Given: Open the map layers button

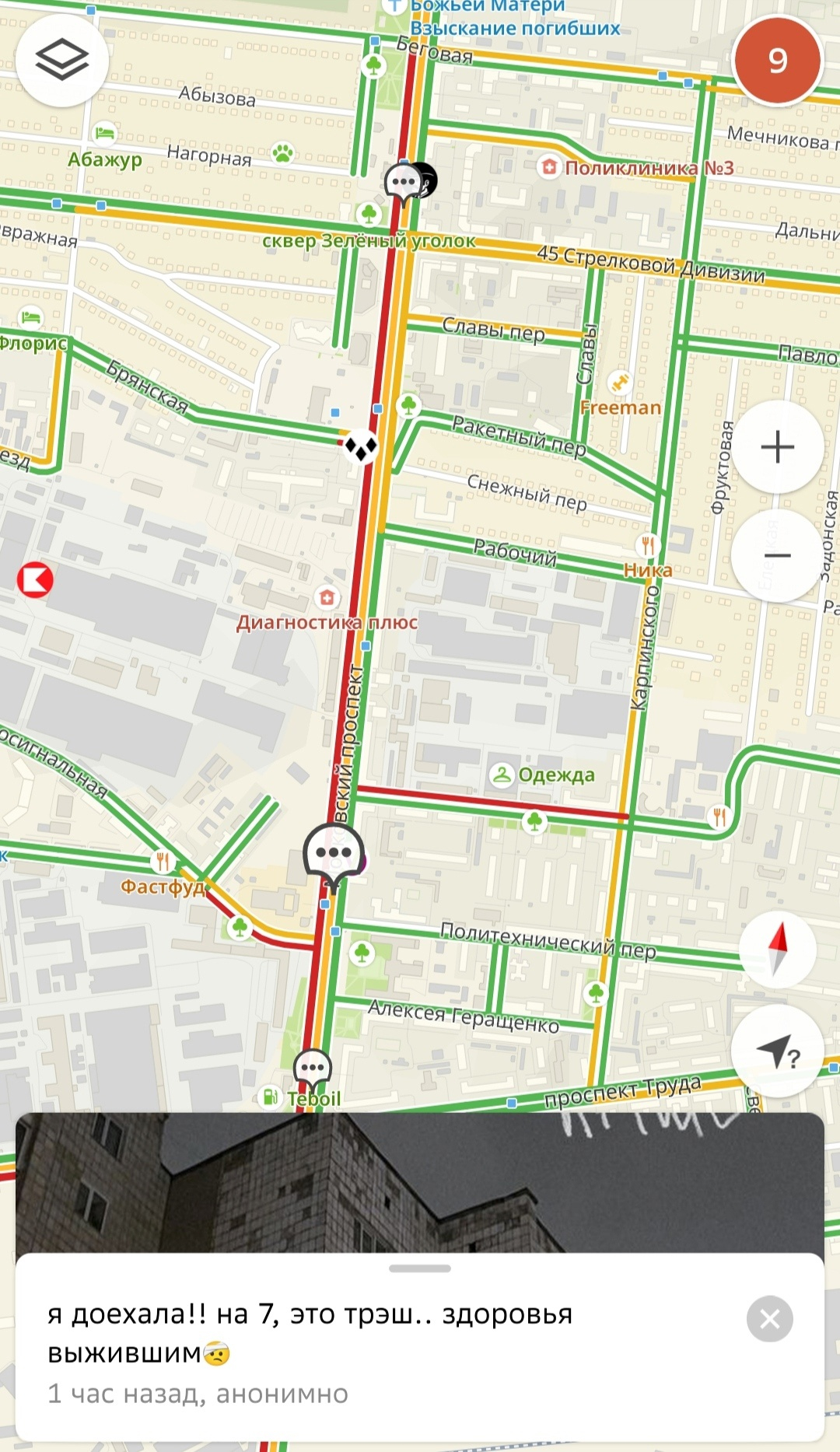Looking at the screenshot, I should (x=61, y=61).
